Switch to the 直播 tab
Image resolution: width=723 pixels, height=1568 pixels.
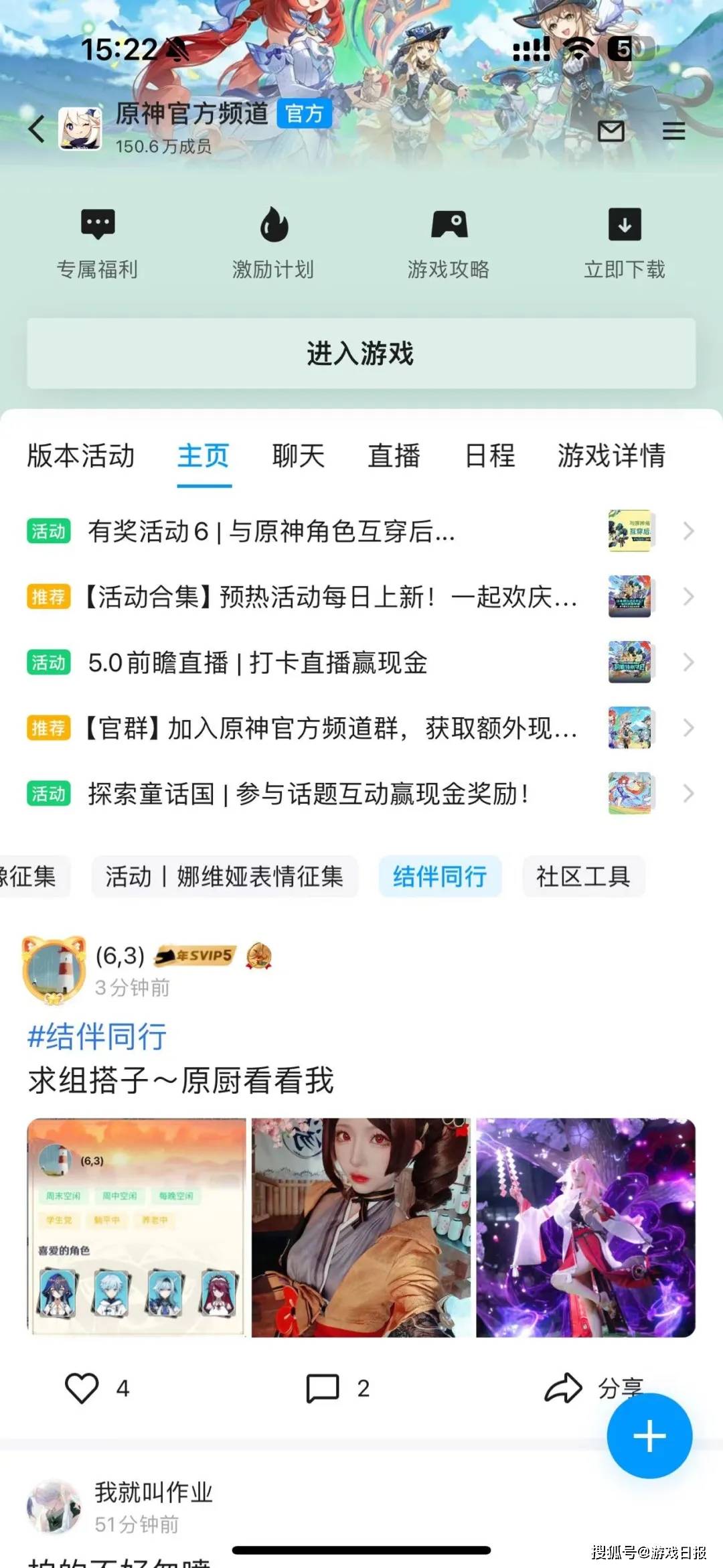click(394, 456)
